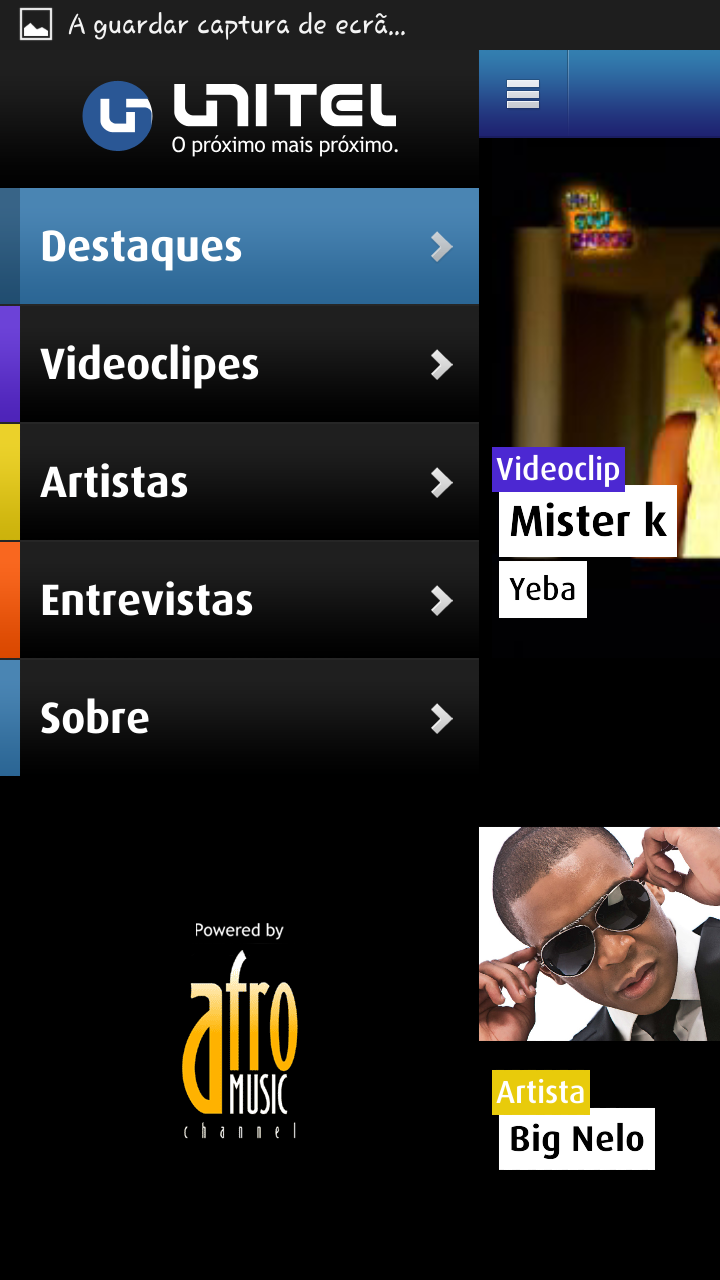Go to Videoclipes
The width and height of the screenshot is (720, 1280).
click(x=240, y=364)
